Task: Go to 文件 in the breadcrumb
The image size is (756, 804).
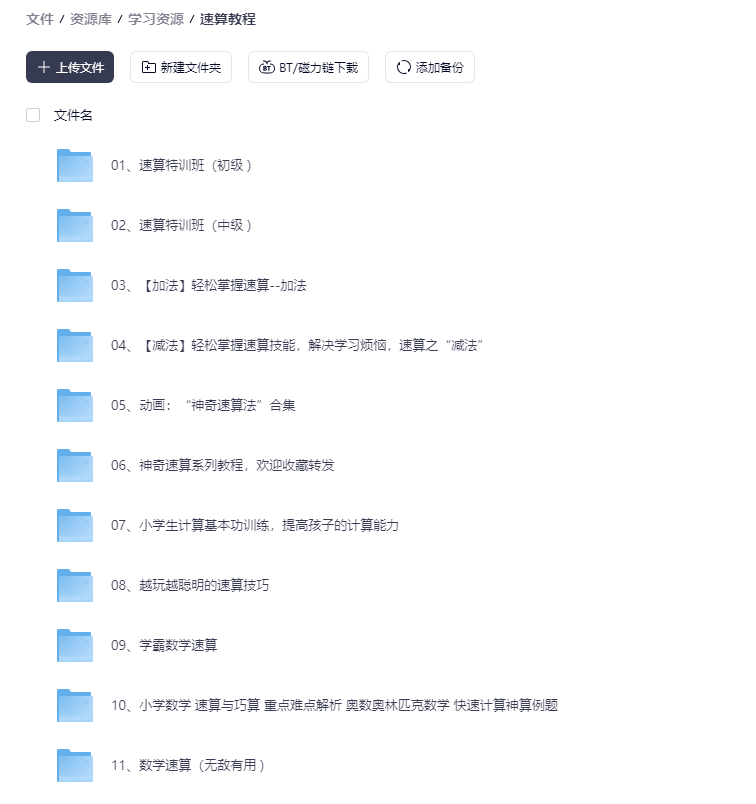Action: [x=39, y=19]
